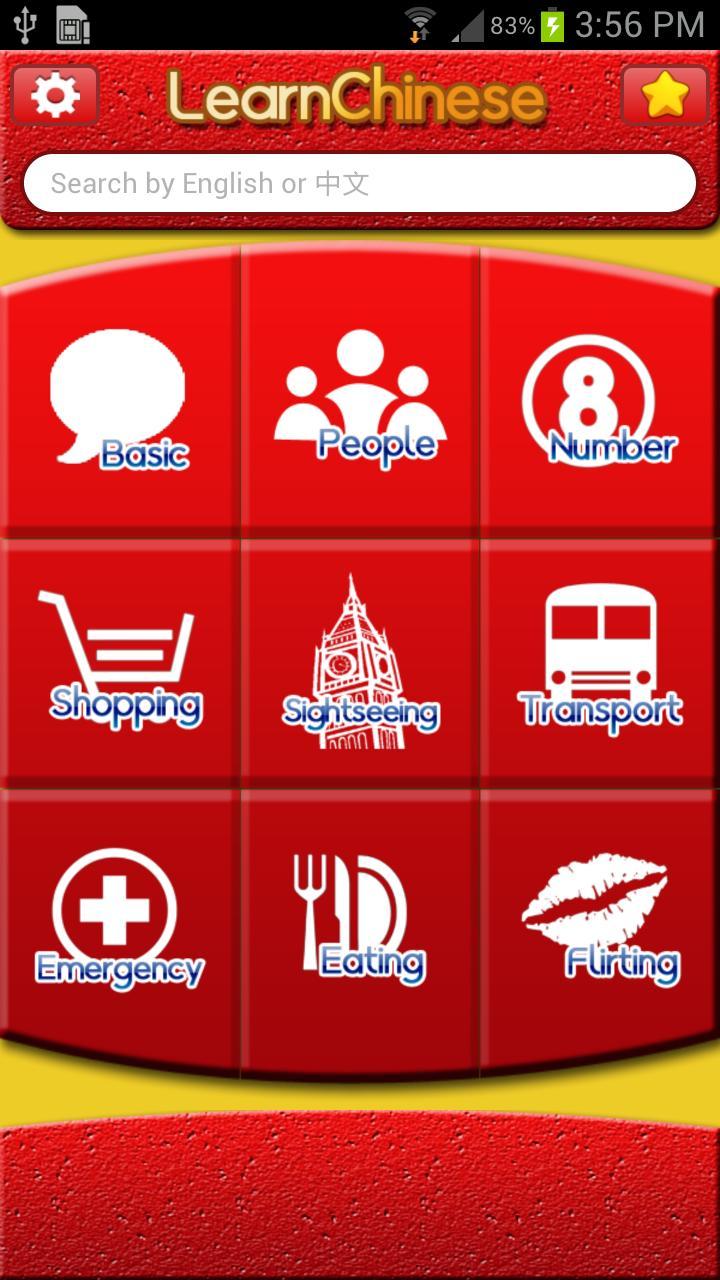Viewport: 720px width, 1280px height.
Task: Tap the search by English or 中文 field
Action: click(360, 184)
